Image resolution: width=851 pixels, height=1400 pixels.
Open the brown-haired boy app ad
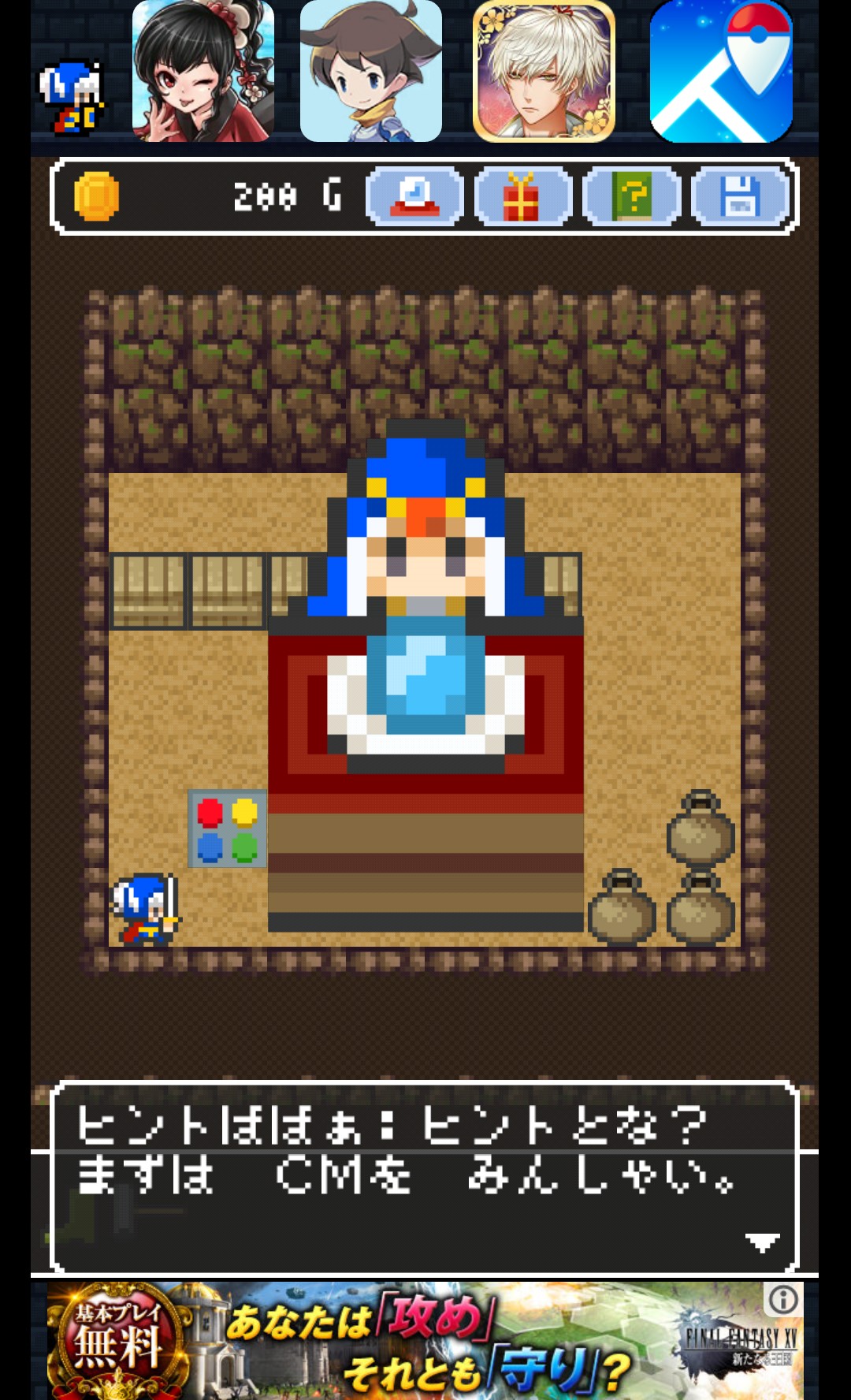click(370, 72)
